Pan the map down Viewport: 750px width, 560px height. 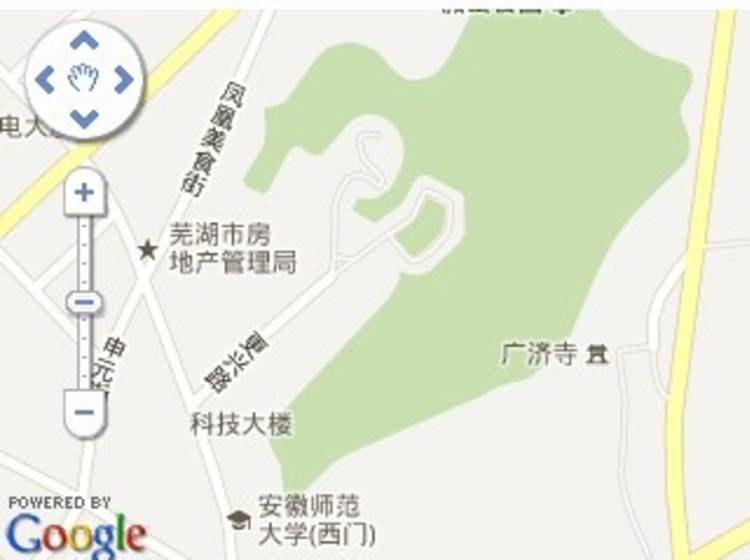[x=84, y=117]
